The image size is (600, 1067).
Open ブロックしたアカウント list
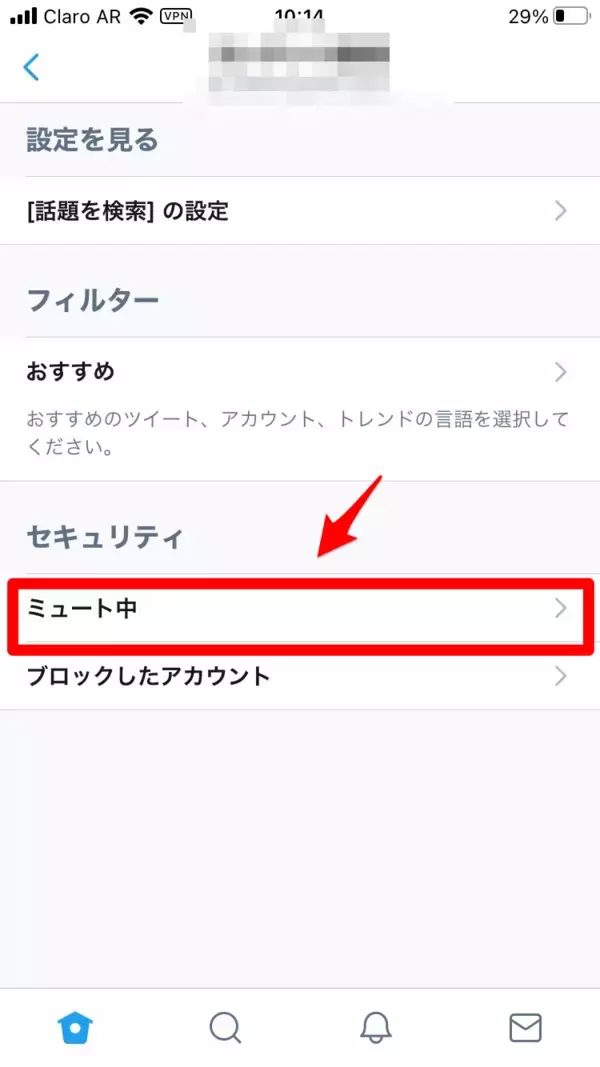pos(300,676)
